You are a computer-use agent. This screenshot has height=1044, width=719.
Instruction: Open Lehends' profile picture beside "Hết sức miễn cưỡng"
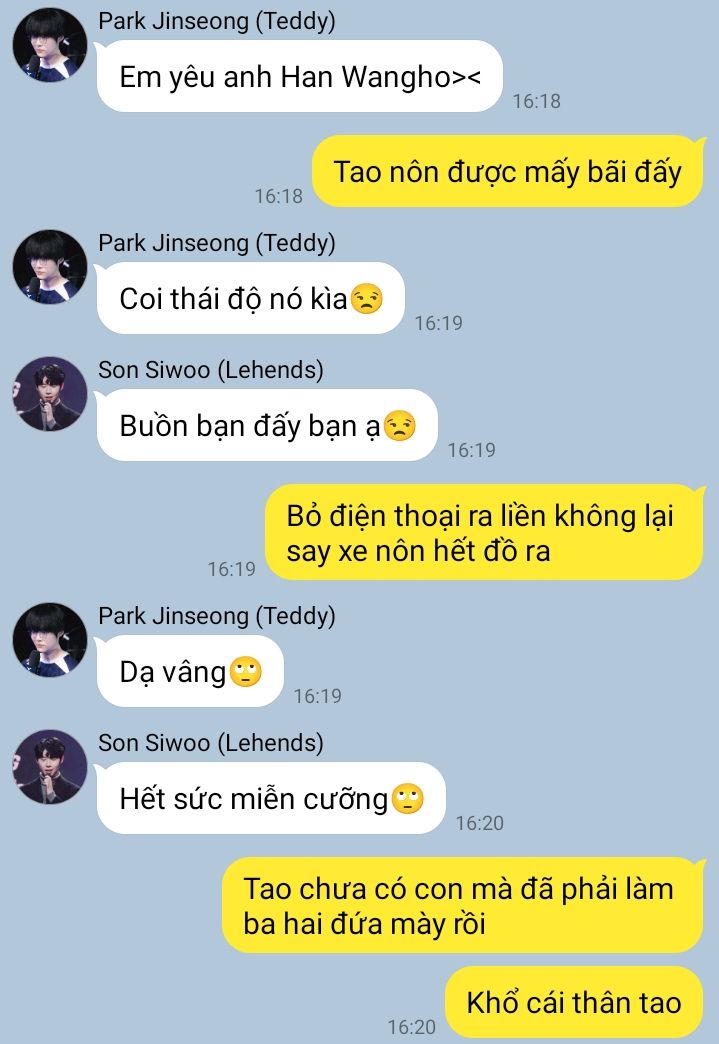tap(49, 767)
